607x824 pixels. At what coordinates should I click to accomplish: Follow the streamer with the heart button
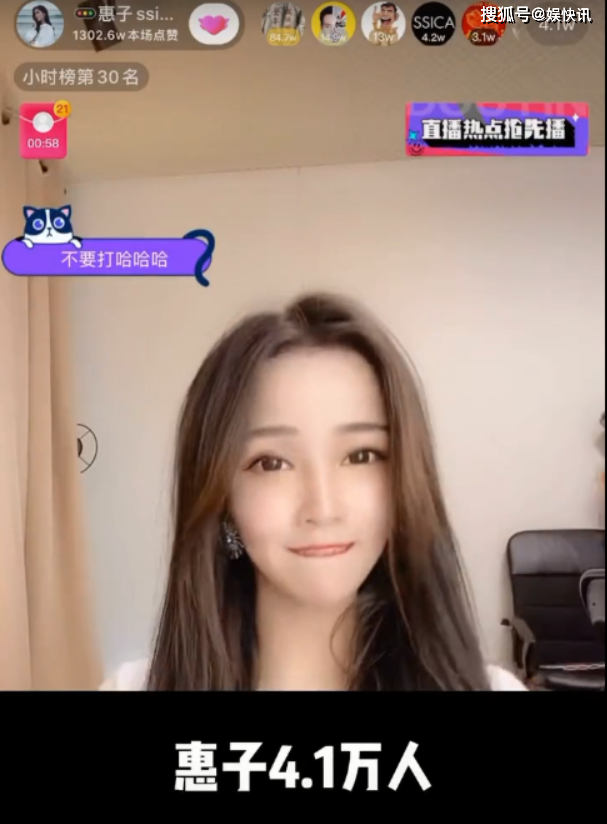[x=213, y=24]
